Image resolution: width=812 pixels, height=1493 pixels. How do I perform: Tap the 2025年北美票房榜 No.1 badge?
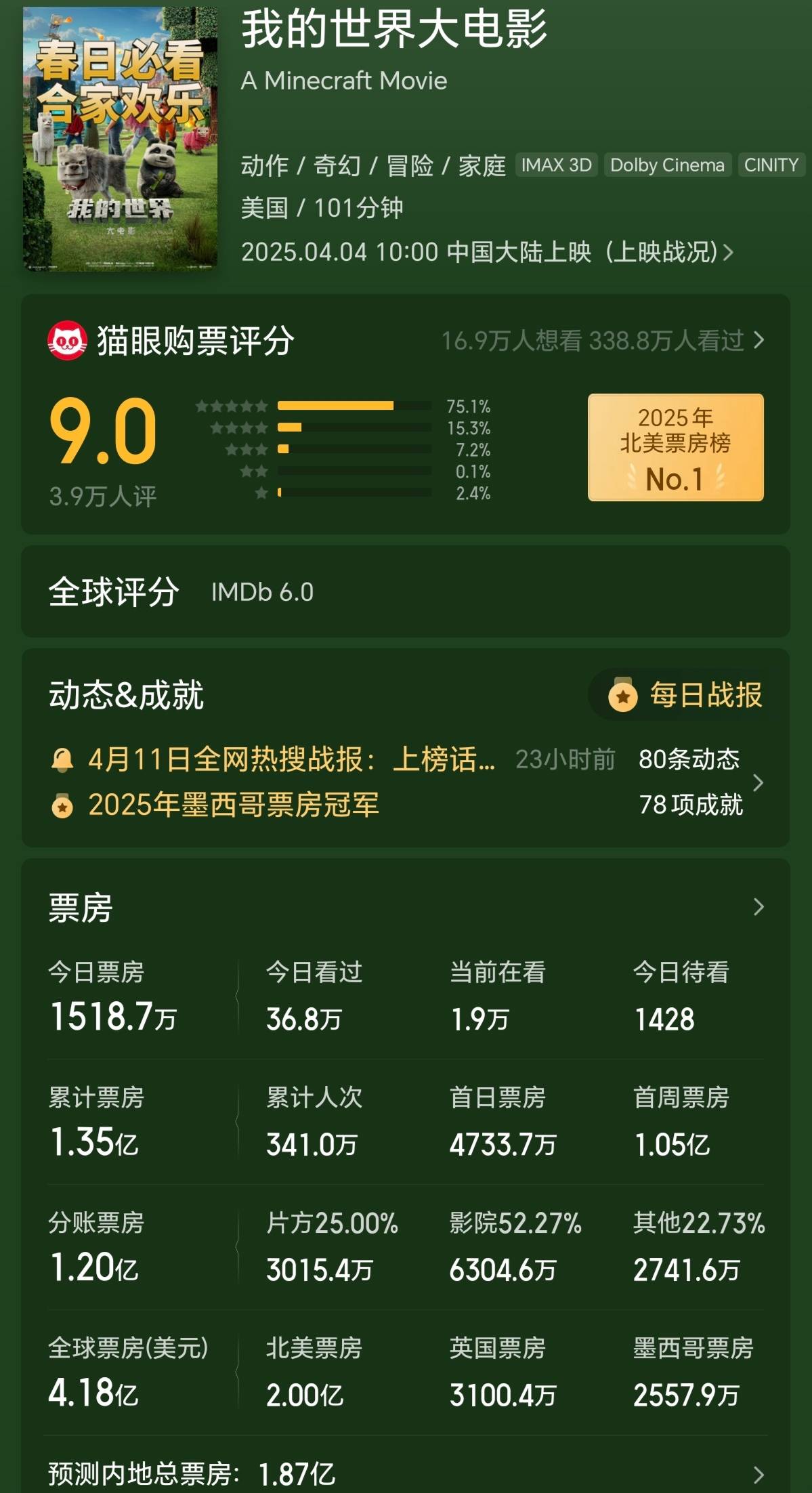coord(675,447)
